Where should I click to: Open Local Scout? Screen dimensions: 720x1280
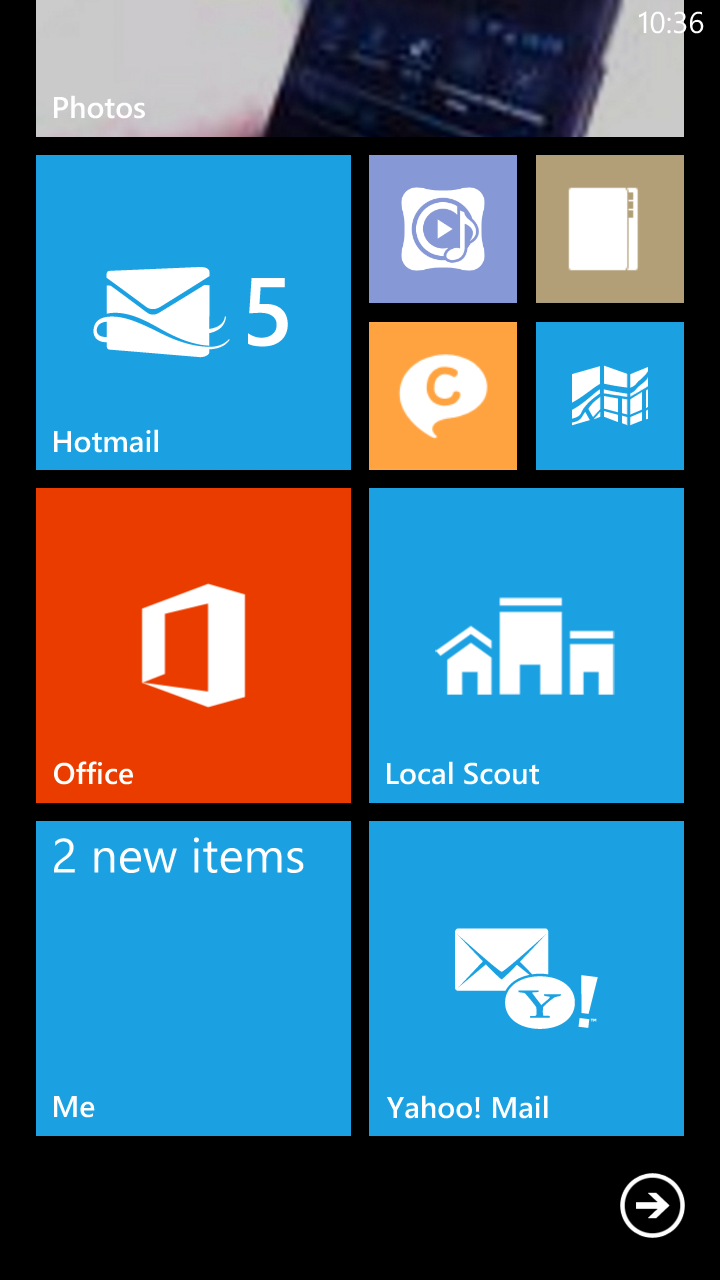point(526,645)
